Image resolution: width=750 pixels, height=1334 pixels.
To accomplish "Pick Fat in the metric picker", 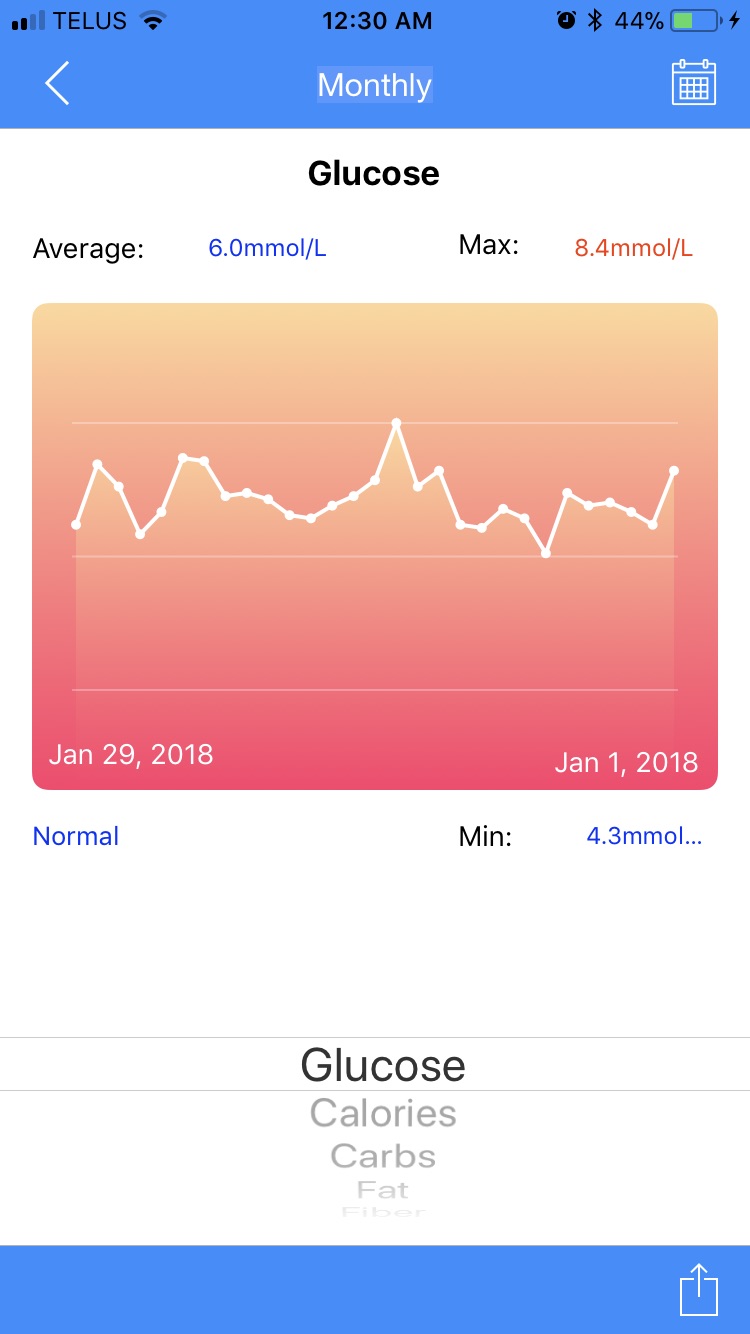I will tap(383, 1190).
